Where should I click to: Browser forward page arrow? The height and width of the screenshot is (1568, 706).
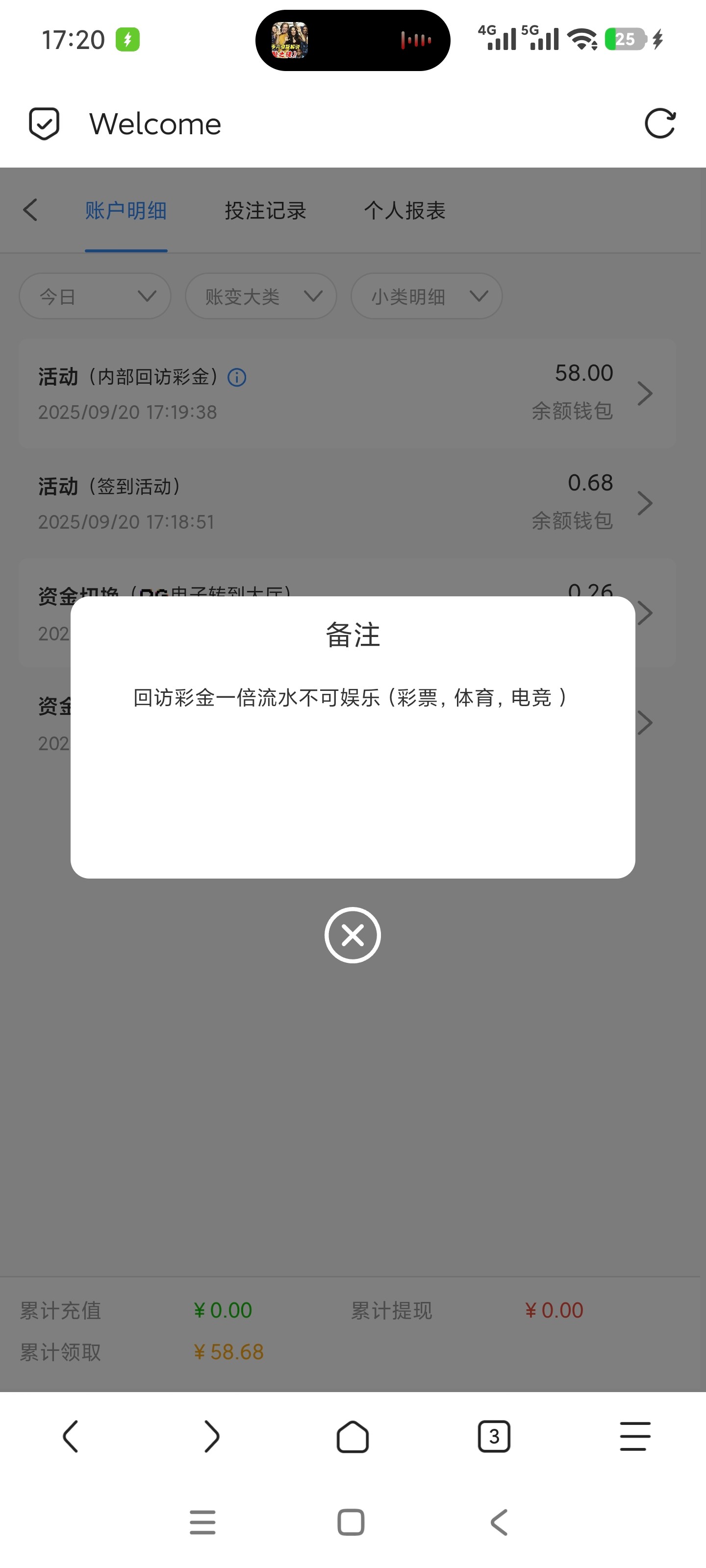tap(211, 1437)
